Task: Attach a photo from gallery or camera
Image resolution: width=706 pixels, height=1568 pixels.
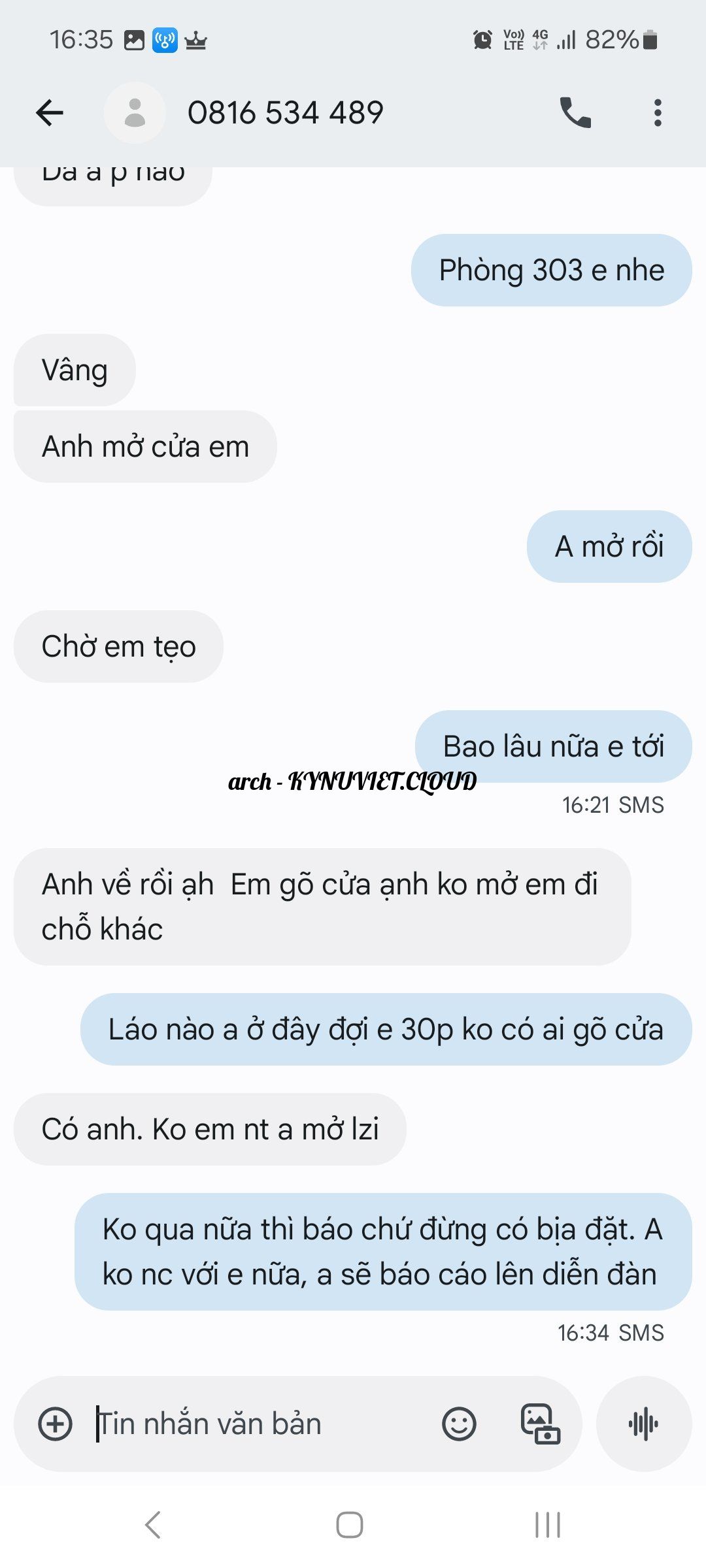Action: (540, 1424)
